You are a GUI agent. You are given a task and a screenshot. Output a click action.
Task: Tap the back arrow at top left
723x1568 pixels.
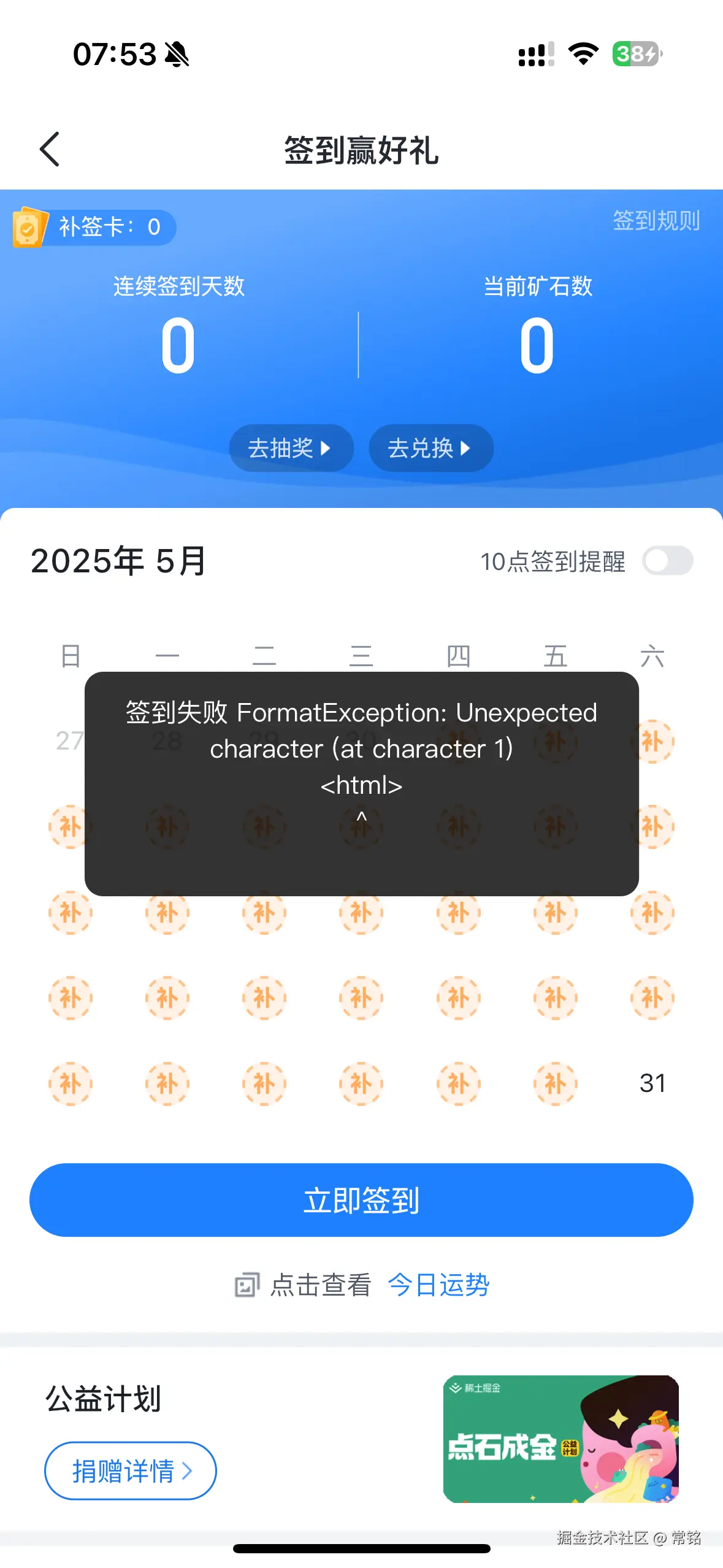tap(49, 149)
